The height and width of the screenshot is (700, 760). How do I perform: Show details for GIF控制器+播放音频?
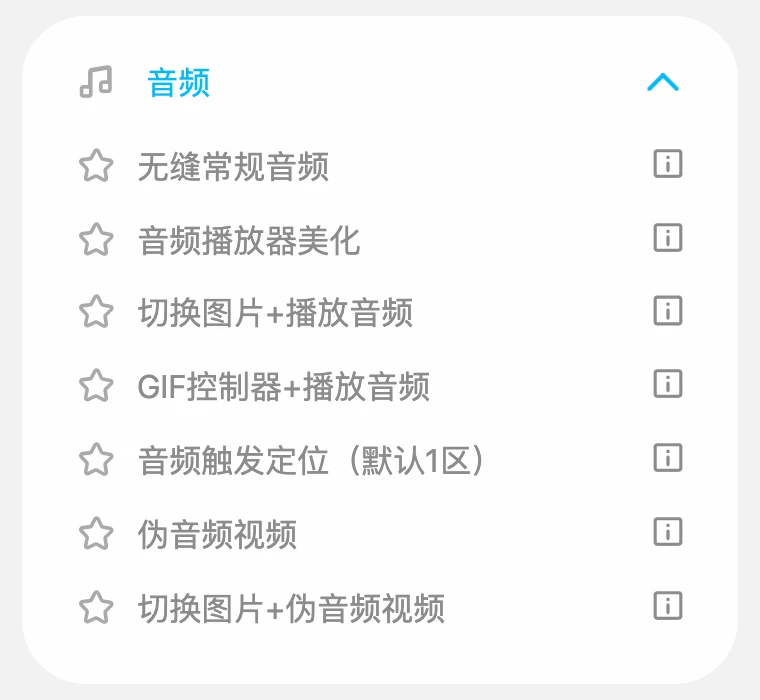click(667, 384)
